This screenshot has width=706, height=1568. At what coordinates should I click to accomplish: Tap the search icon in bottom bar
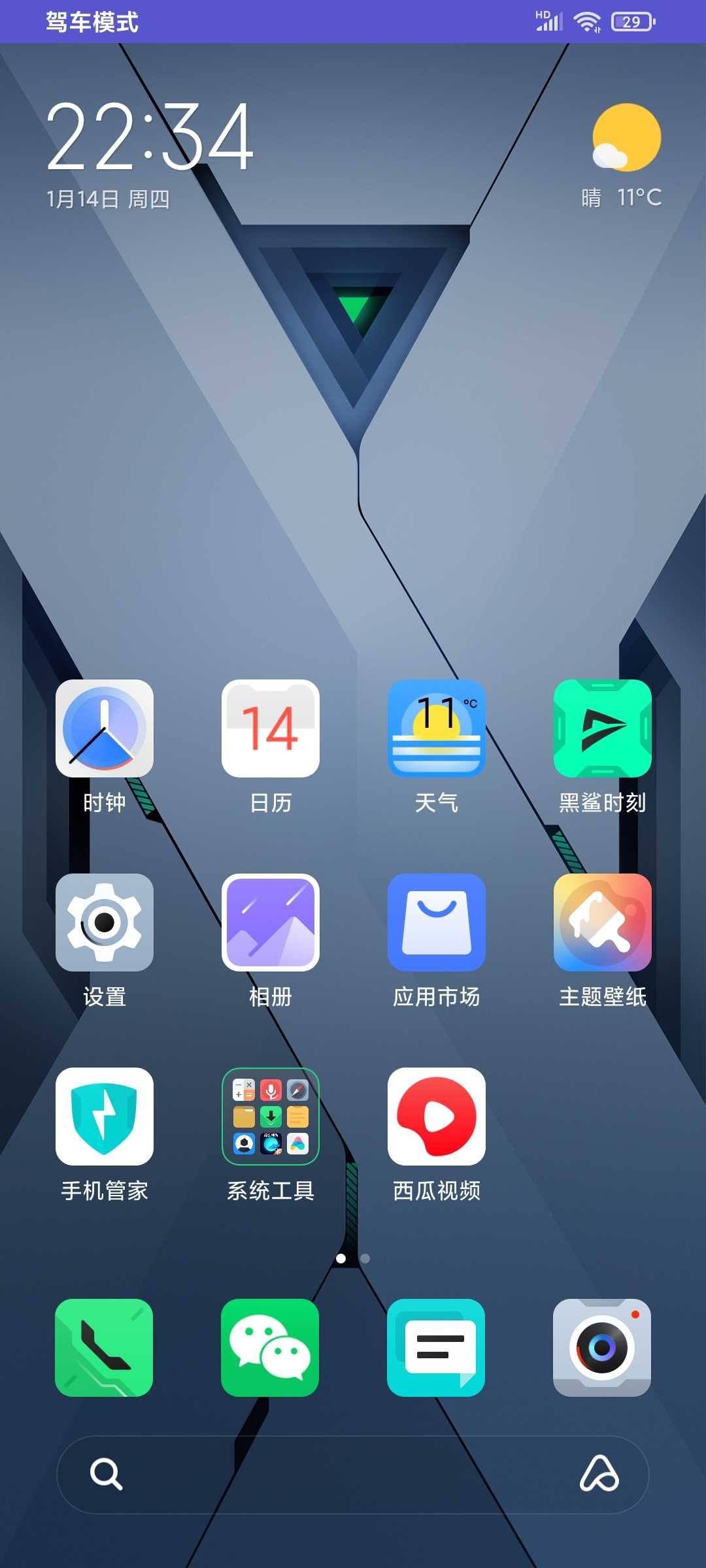point(106,1474)
